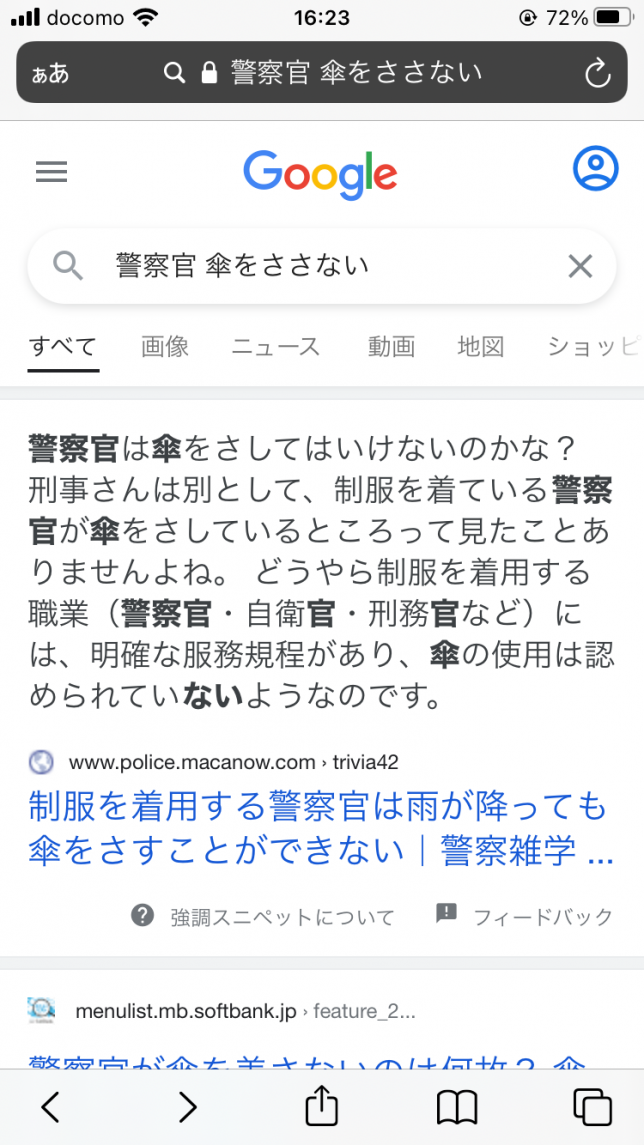Open the Google account profile icon
Viewport: 644px width, 1145px height.
click(x=595, y=169)
